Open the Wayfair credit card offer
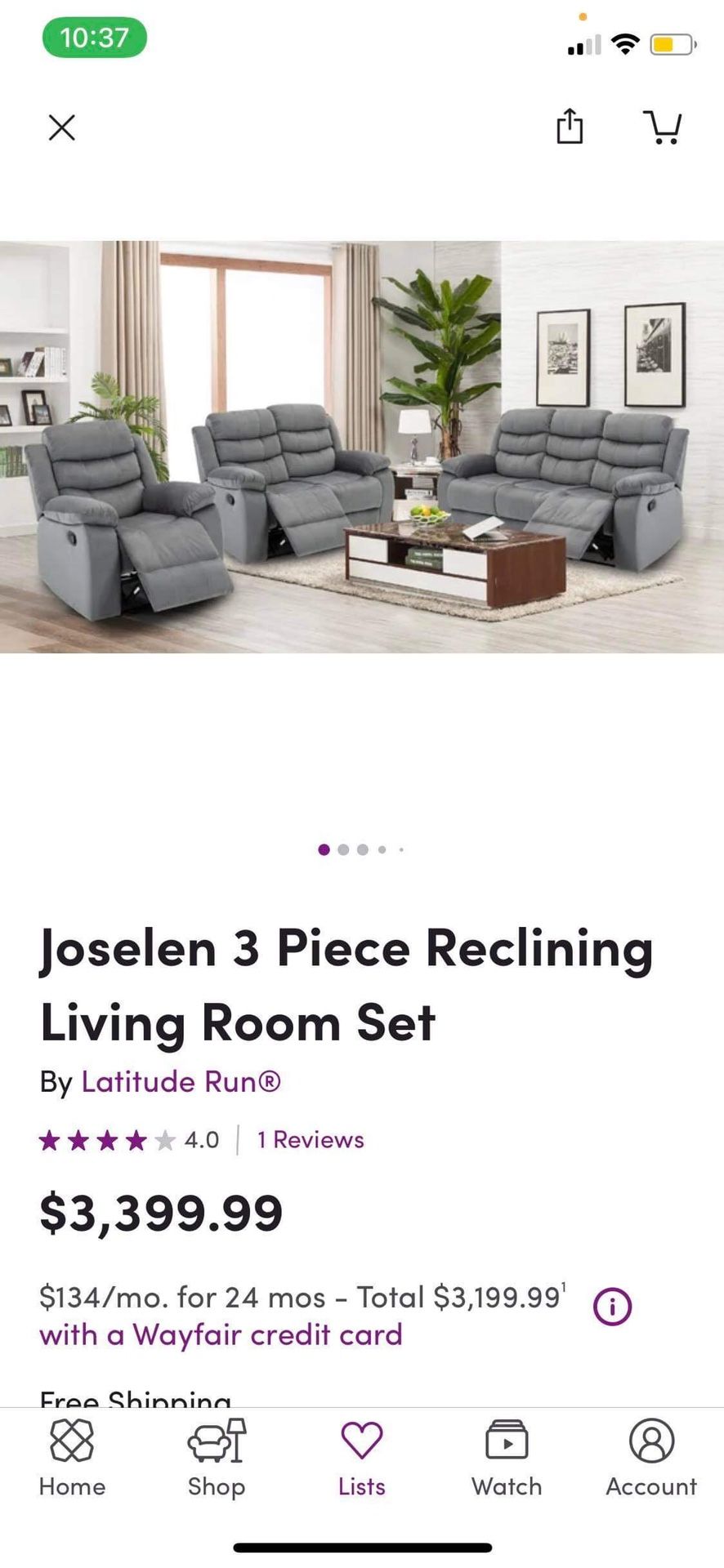The width and height of the screenshot is (724, 1568). click(221, 1334)
